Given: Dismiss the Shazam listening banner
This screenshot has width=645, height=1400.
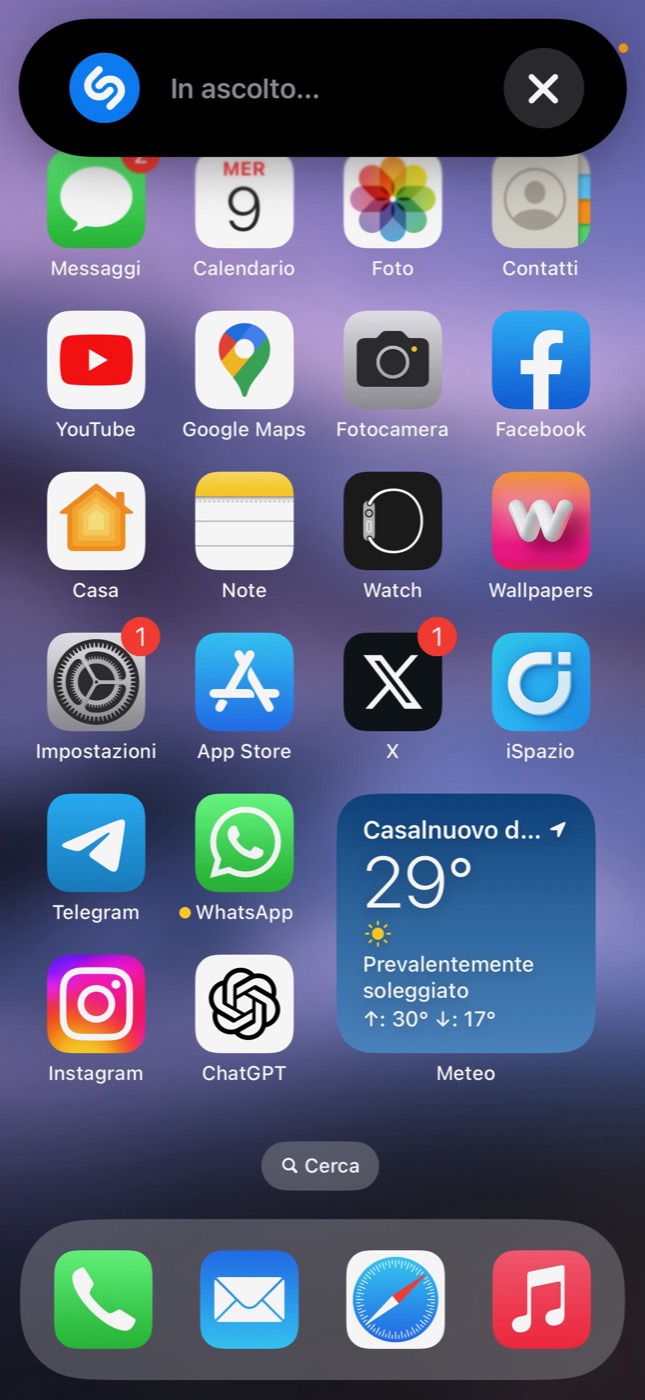Looking at the screenshot, I should click(543, 89).
